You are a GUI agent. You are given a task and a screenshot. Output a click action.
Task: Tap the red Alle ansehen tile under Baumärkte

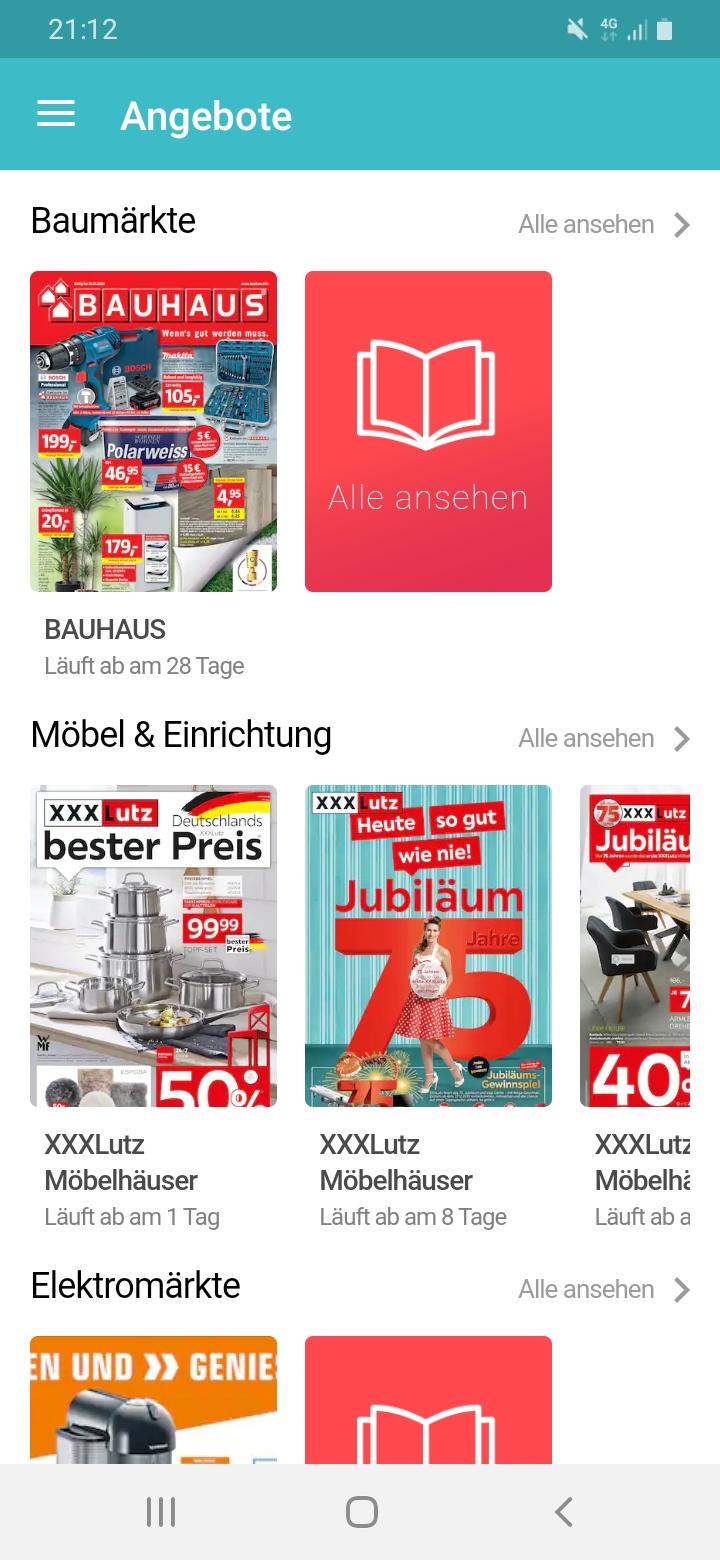428,431
